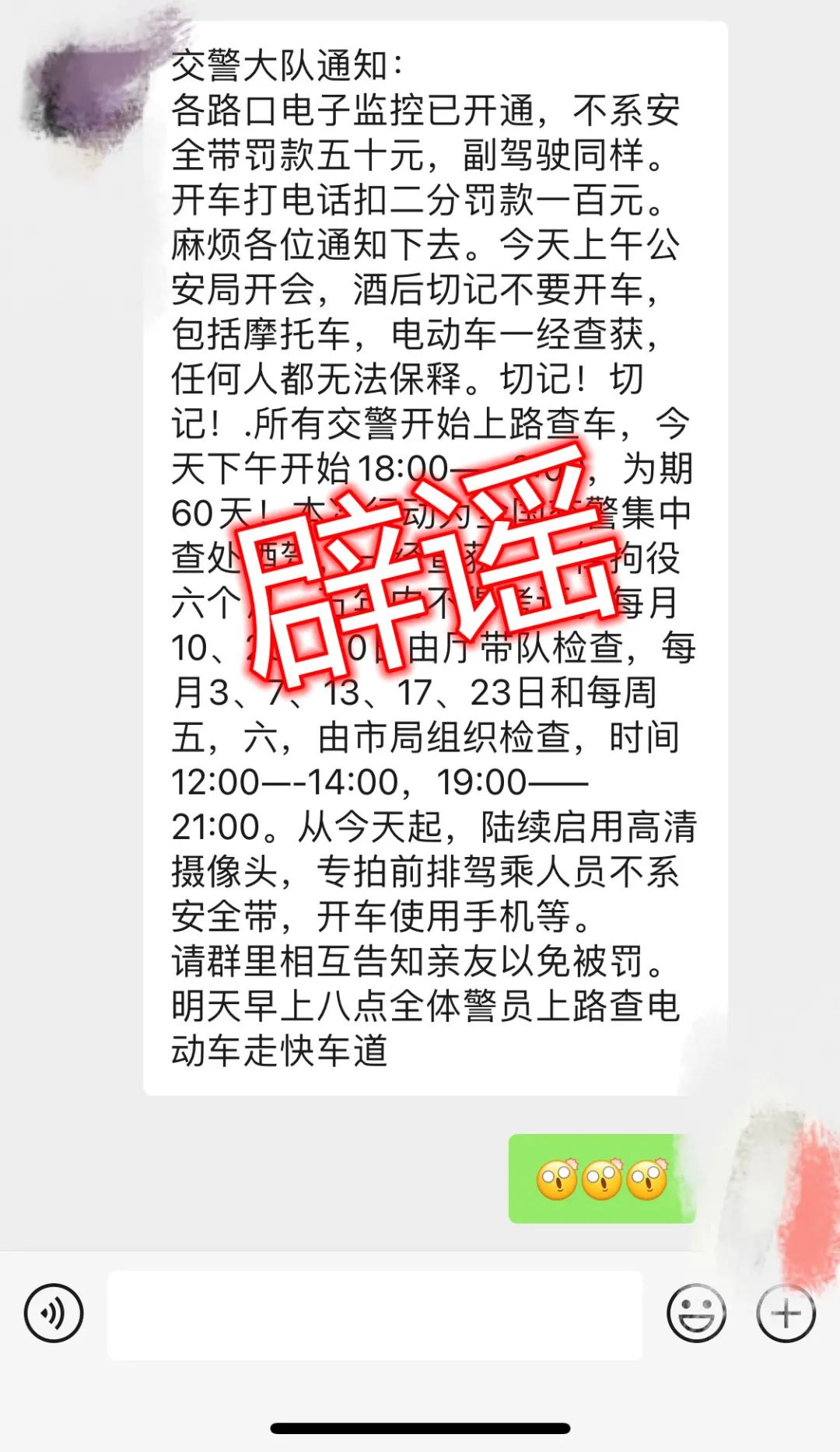The image size is (840, 1452).
Task: Open the plus attachments menu
Action: tap(786, 1314)
